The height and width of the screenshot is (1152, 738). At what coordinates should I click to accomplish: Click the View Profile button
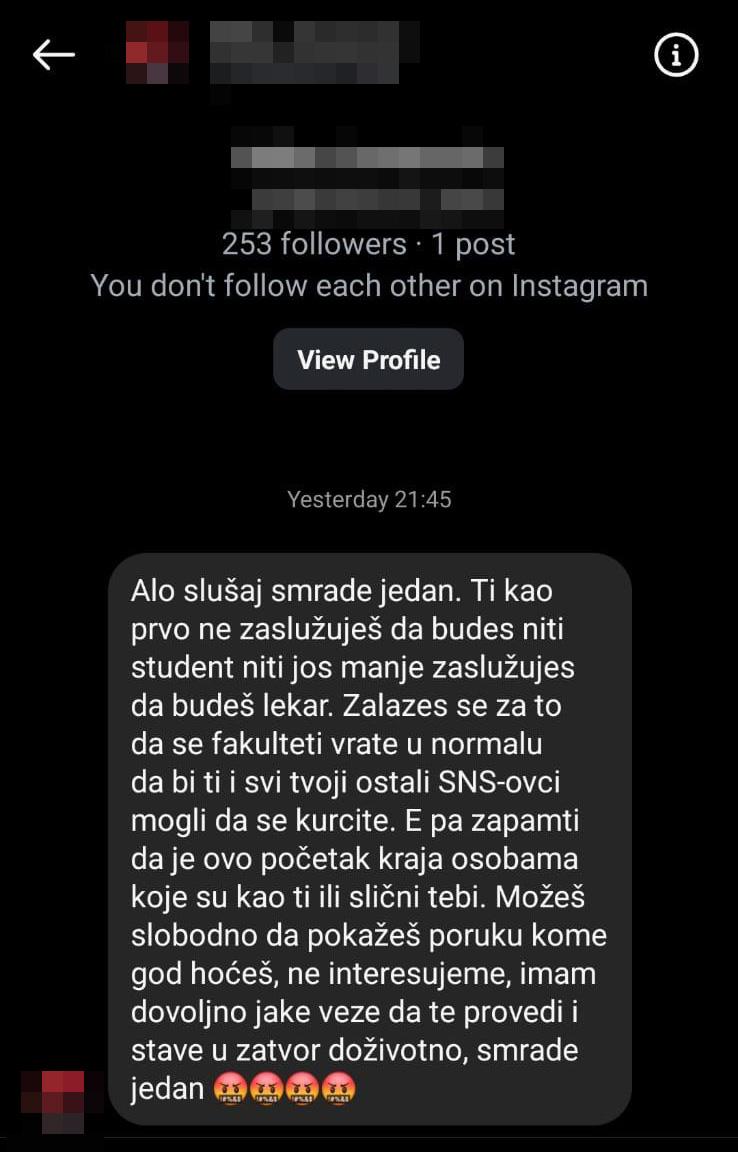[x=368, y=359]
